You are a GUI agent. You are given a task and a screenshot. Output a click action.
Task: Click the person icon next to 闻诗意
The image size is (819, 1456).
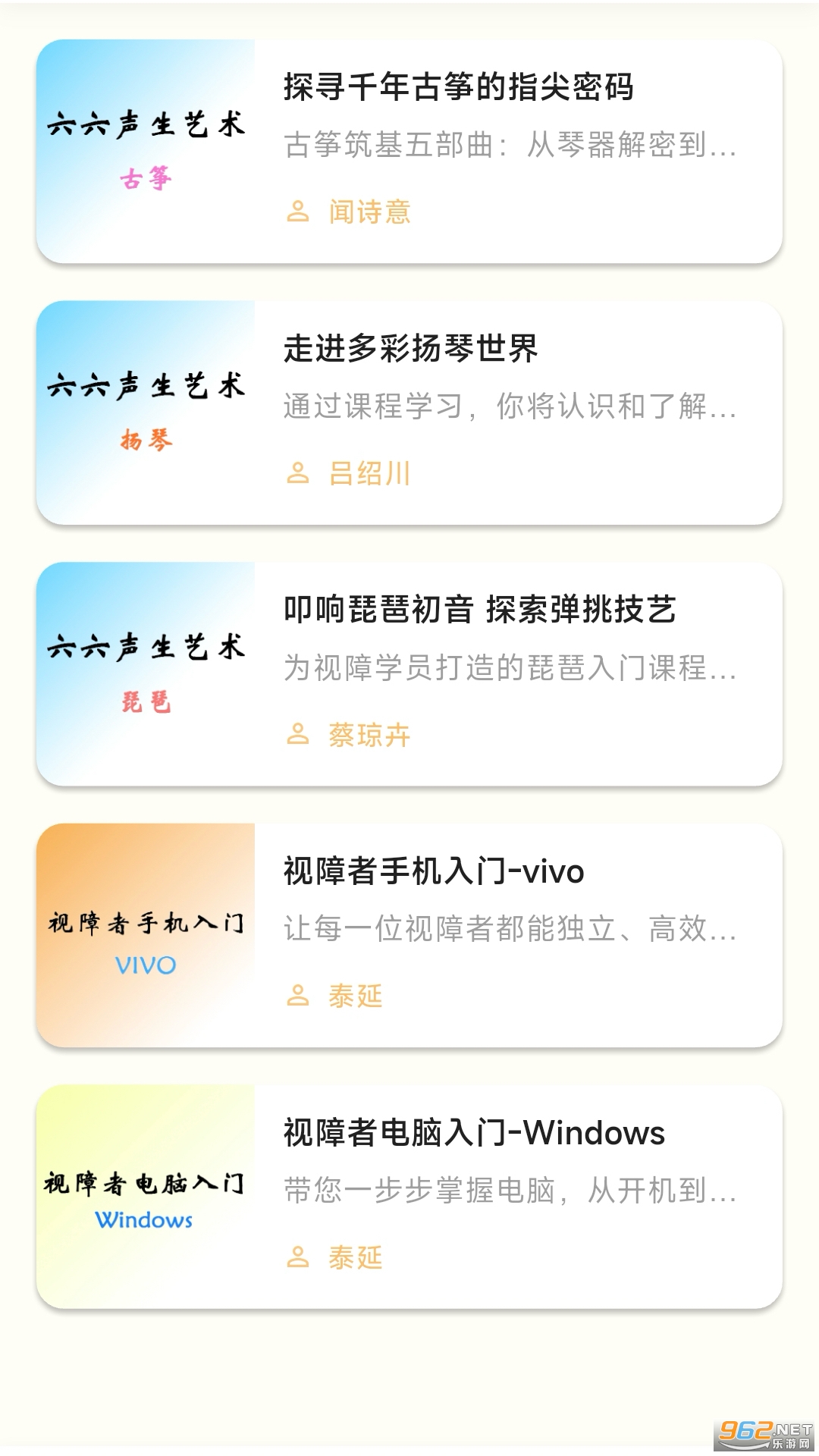pos(299,214)
